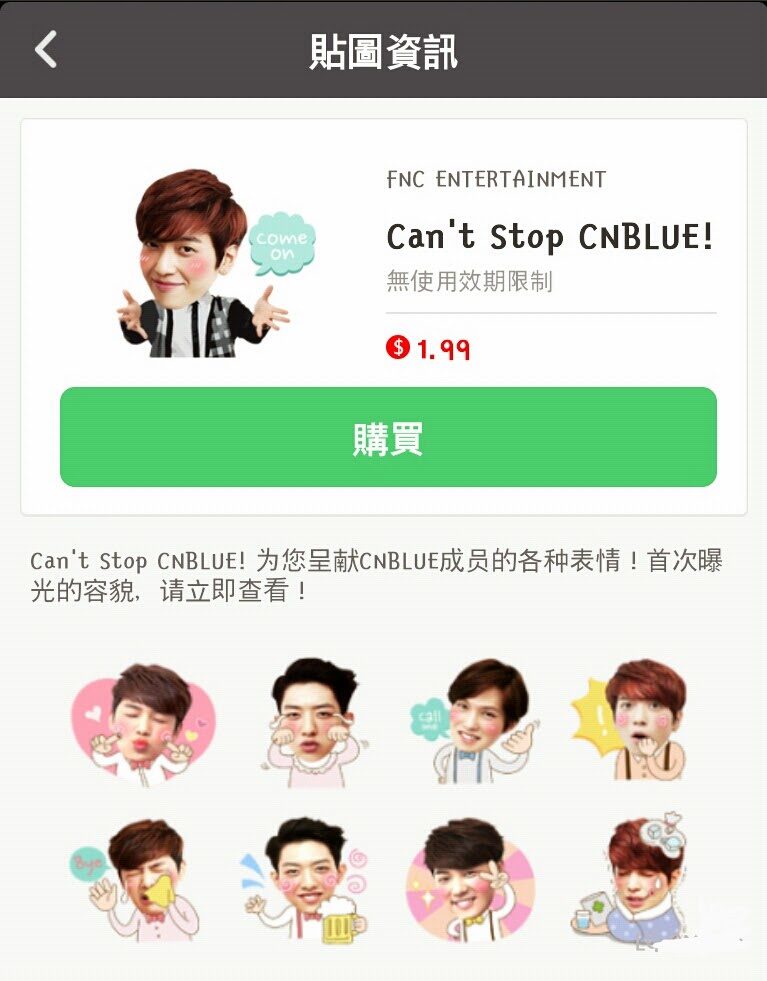Tap the green 購買 purchase button

(388, 437)
